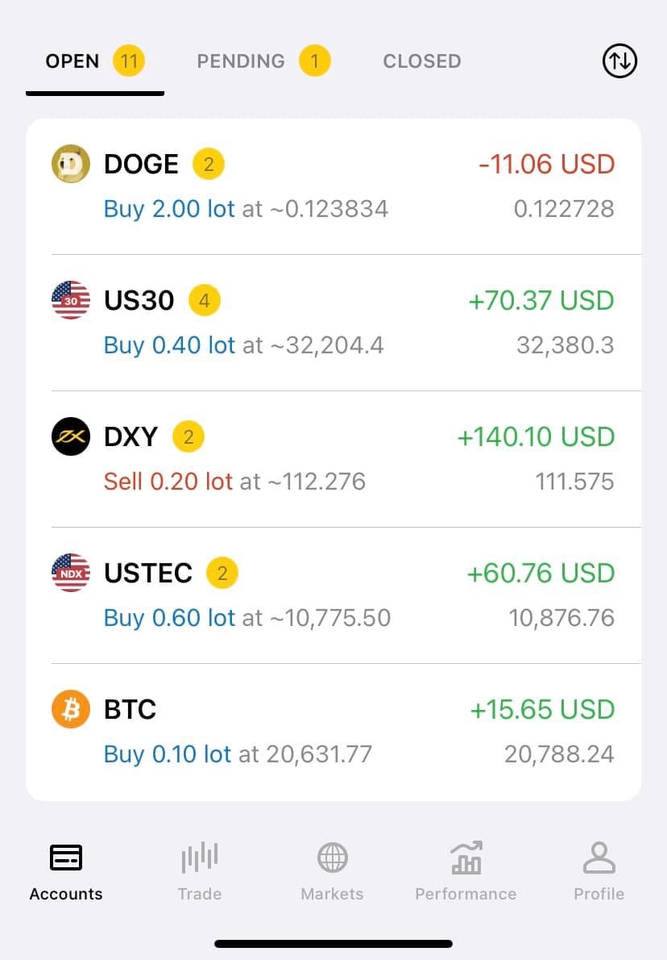Open the sort order icon
Viewport: 667px width, 960px height.
click(620, 61)
